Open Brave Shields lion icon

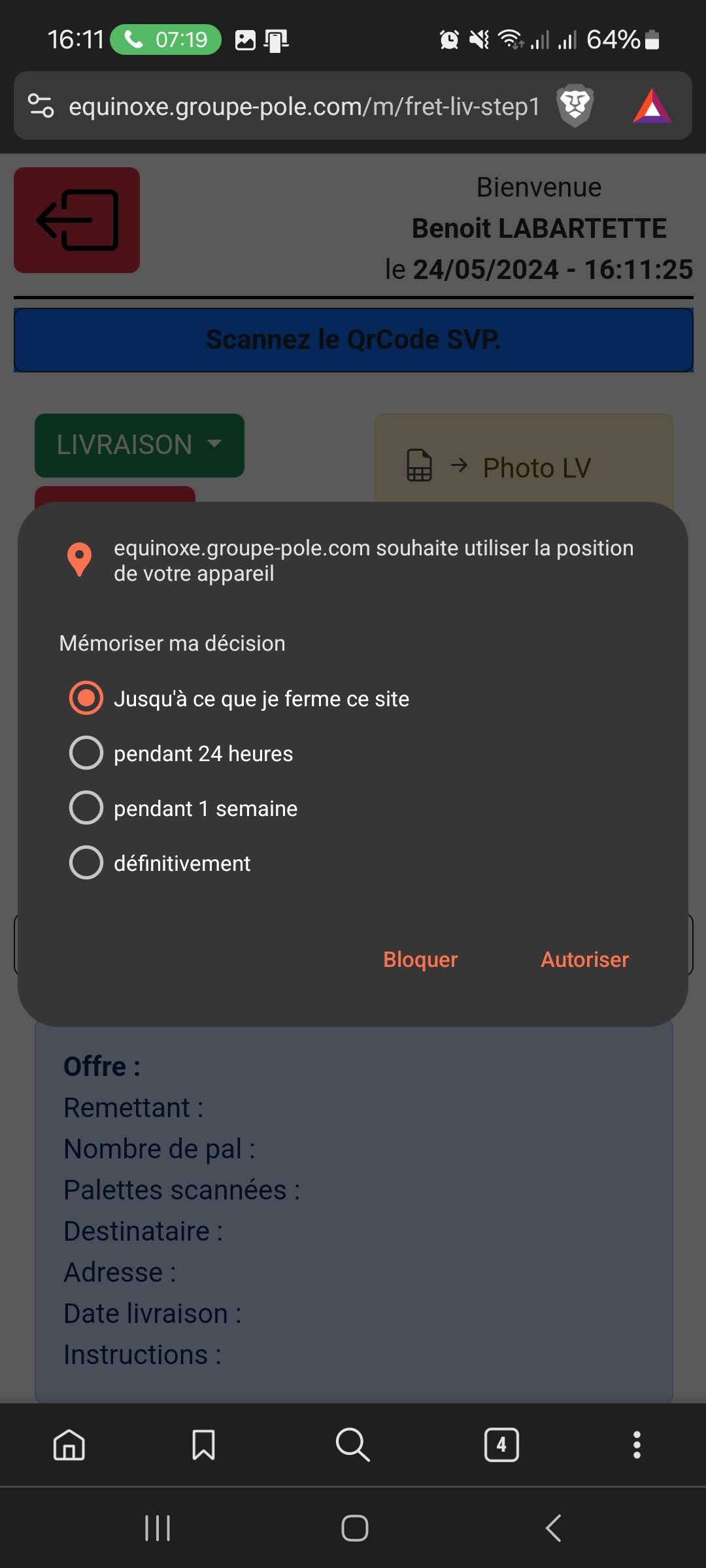575,106
